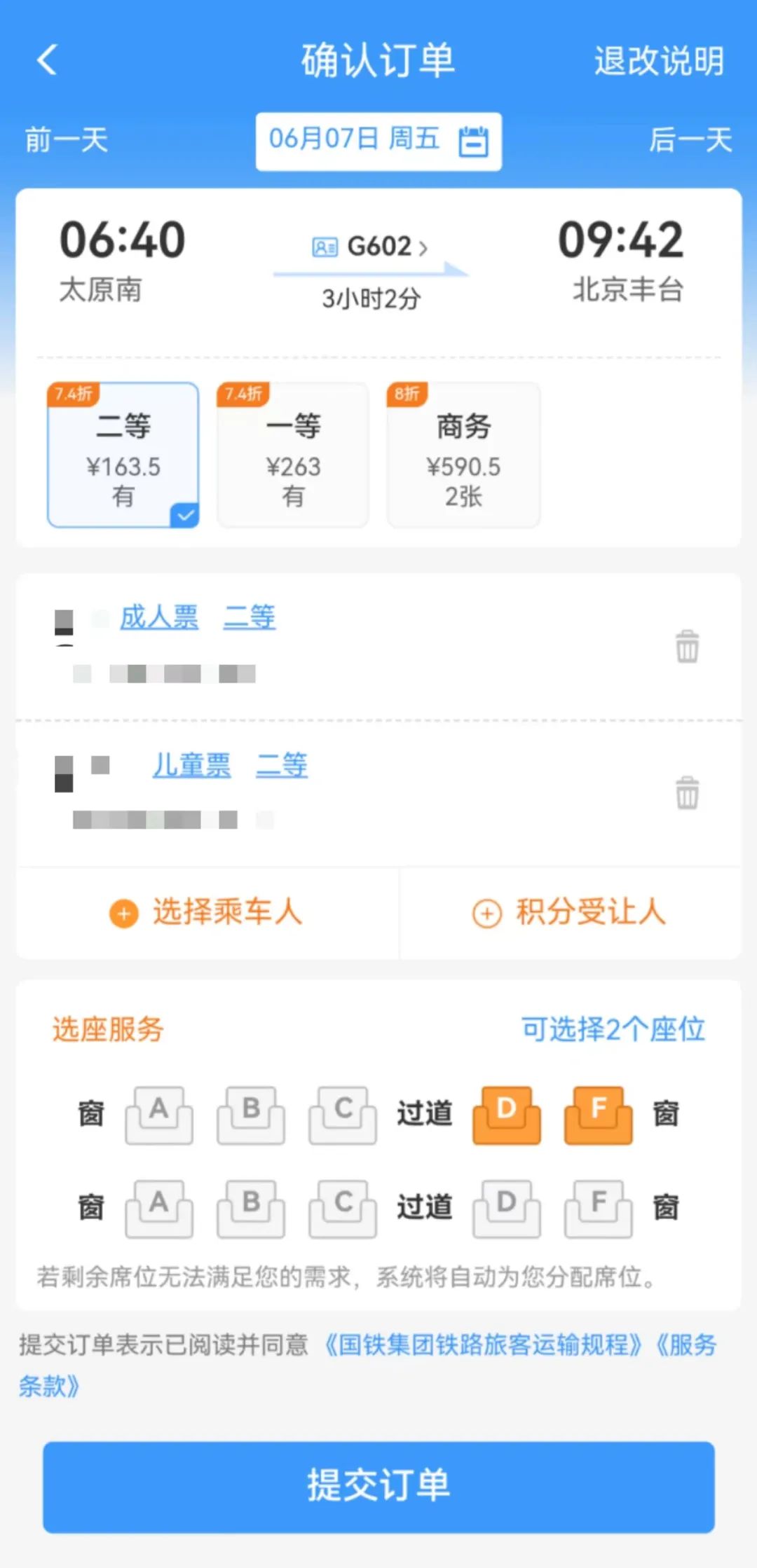Select 一等 seat class at ¥263
The height and width of the screenshot is (1568, 757).
coord(293,455)
